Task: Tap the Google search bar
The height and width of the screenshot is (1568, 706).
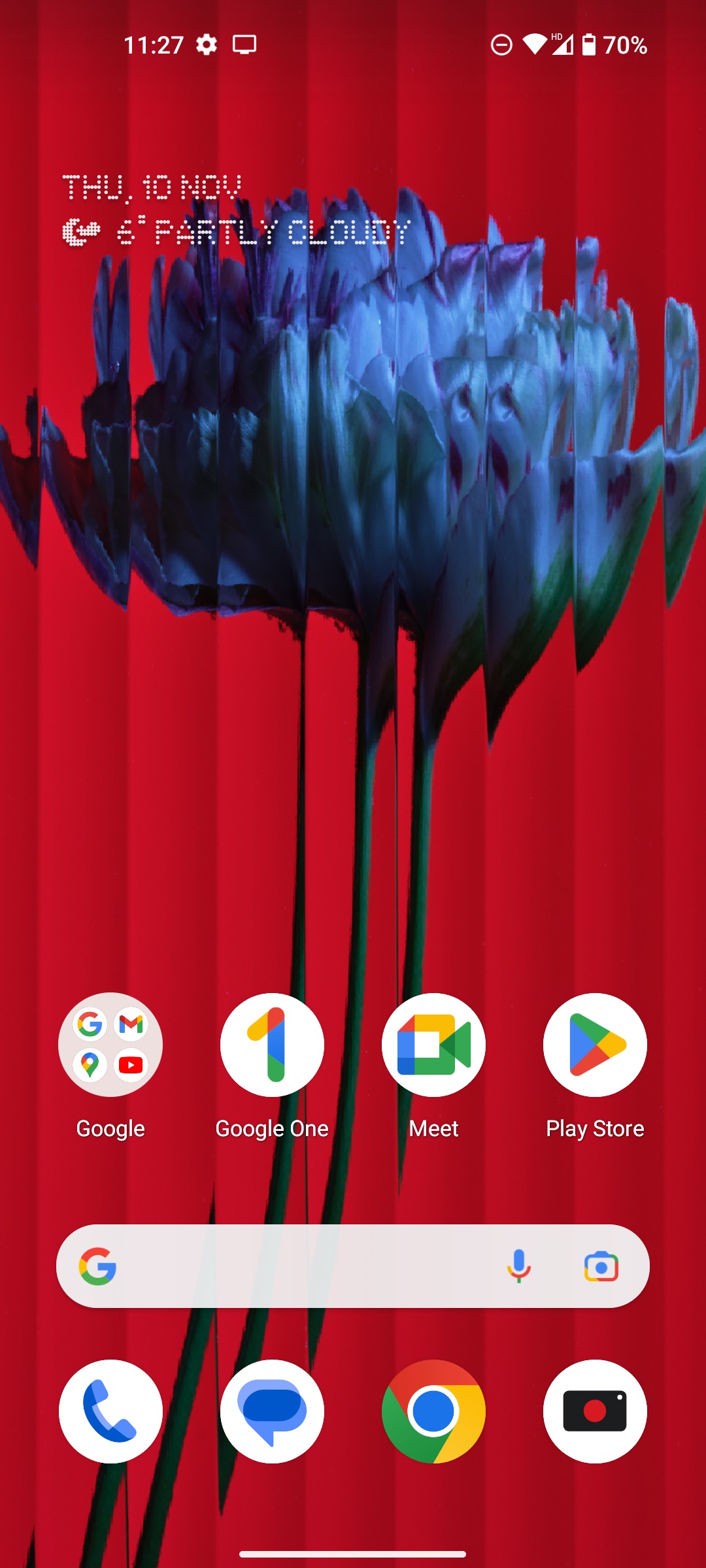Action: (x=301, y=1266)
